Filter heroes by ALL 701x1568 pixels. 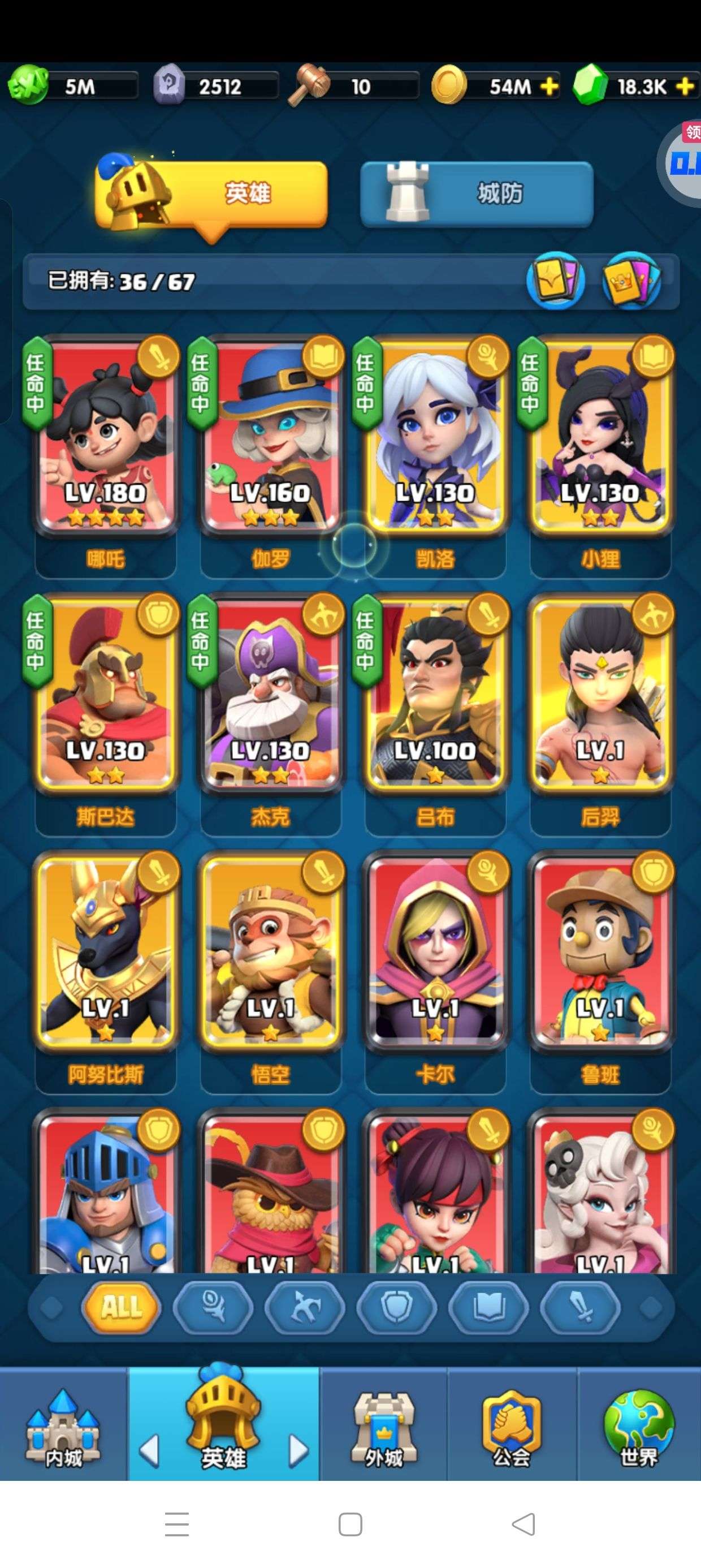122,1307
